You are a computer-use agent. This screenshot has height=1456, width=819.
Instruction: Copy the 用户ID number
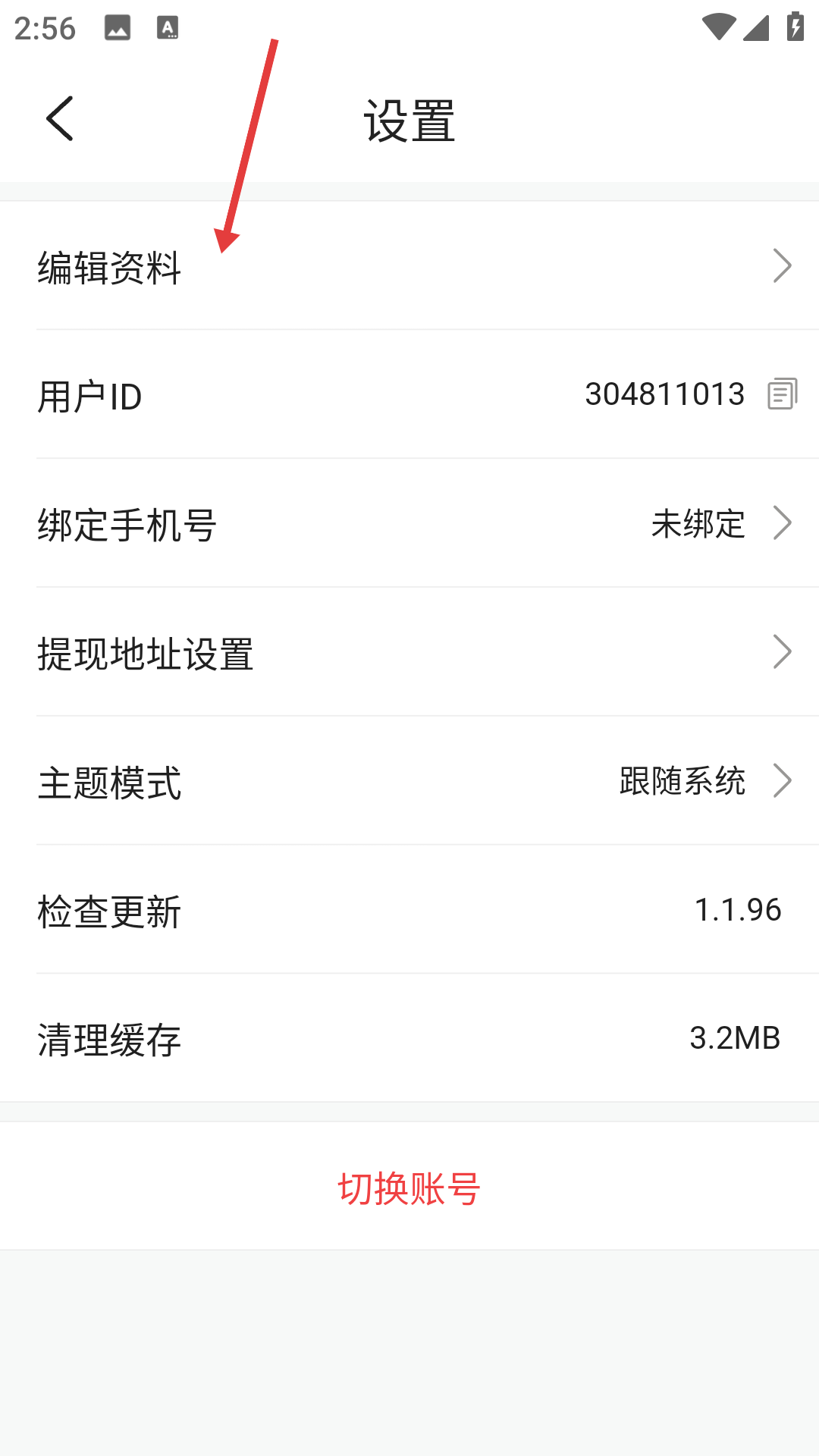point(782,394)
